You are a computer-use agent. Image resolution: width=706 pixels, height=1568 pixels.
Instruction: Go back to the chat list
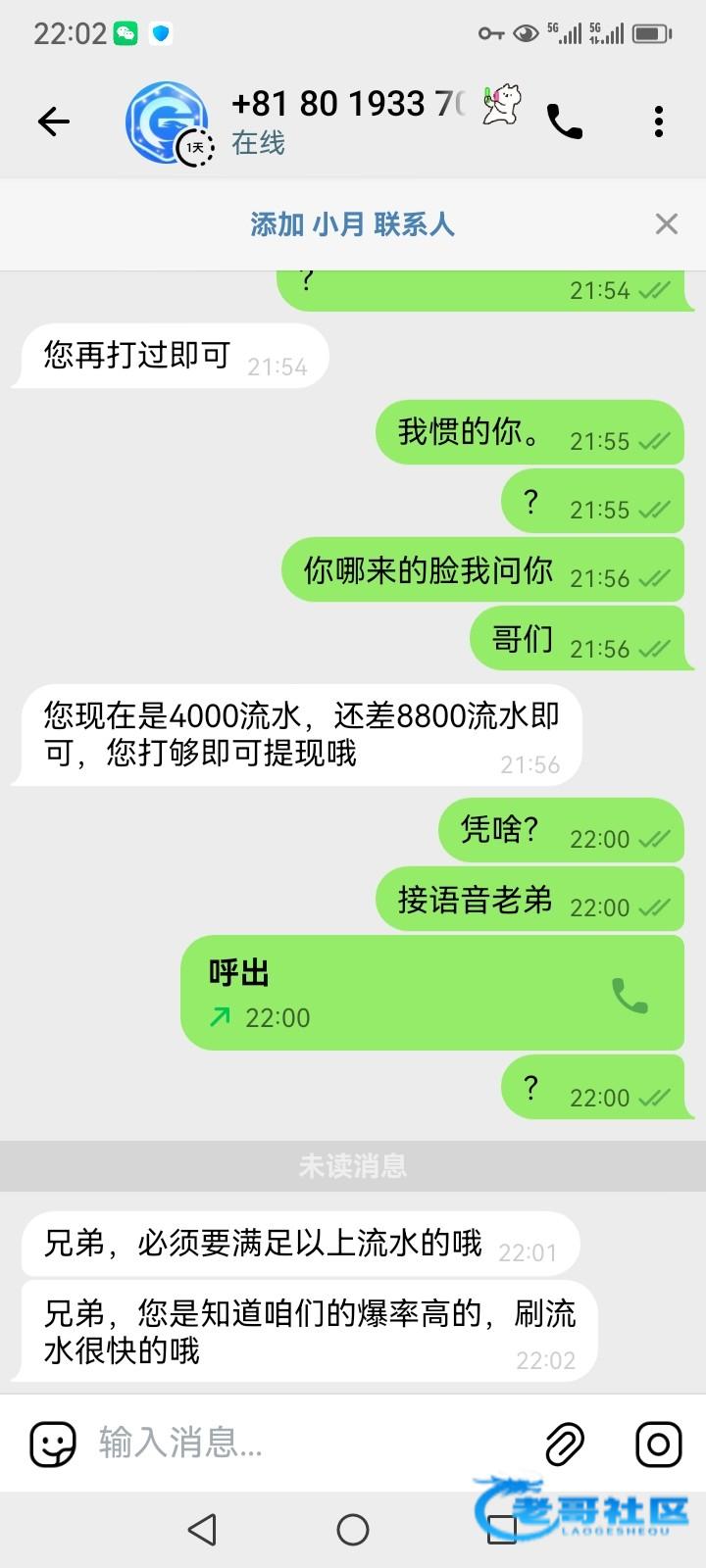pos(54,122)
